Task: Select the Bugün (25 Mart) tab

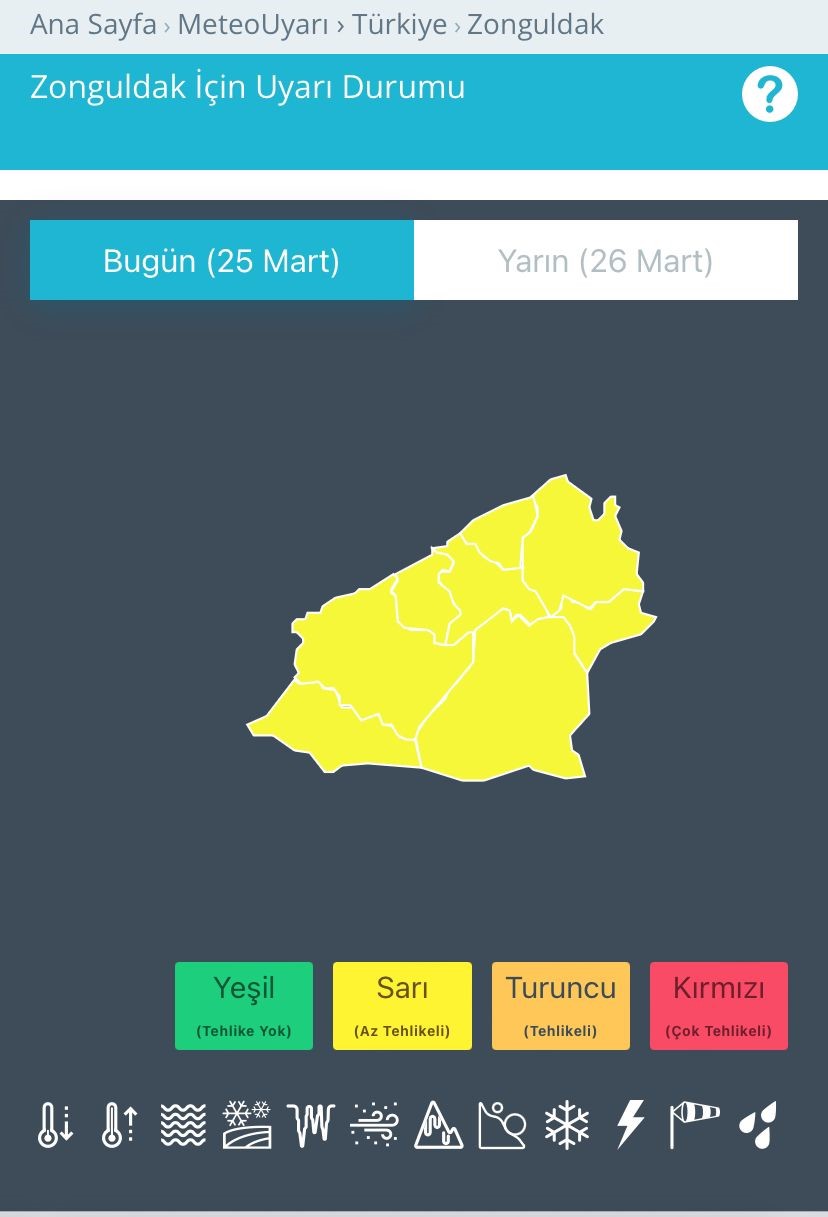Action: 221,261
